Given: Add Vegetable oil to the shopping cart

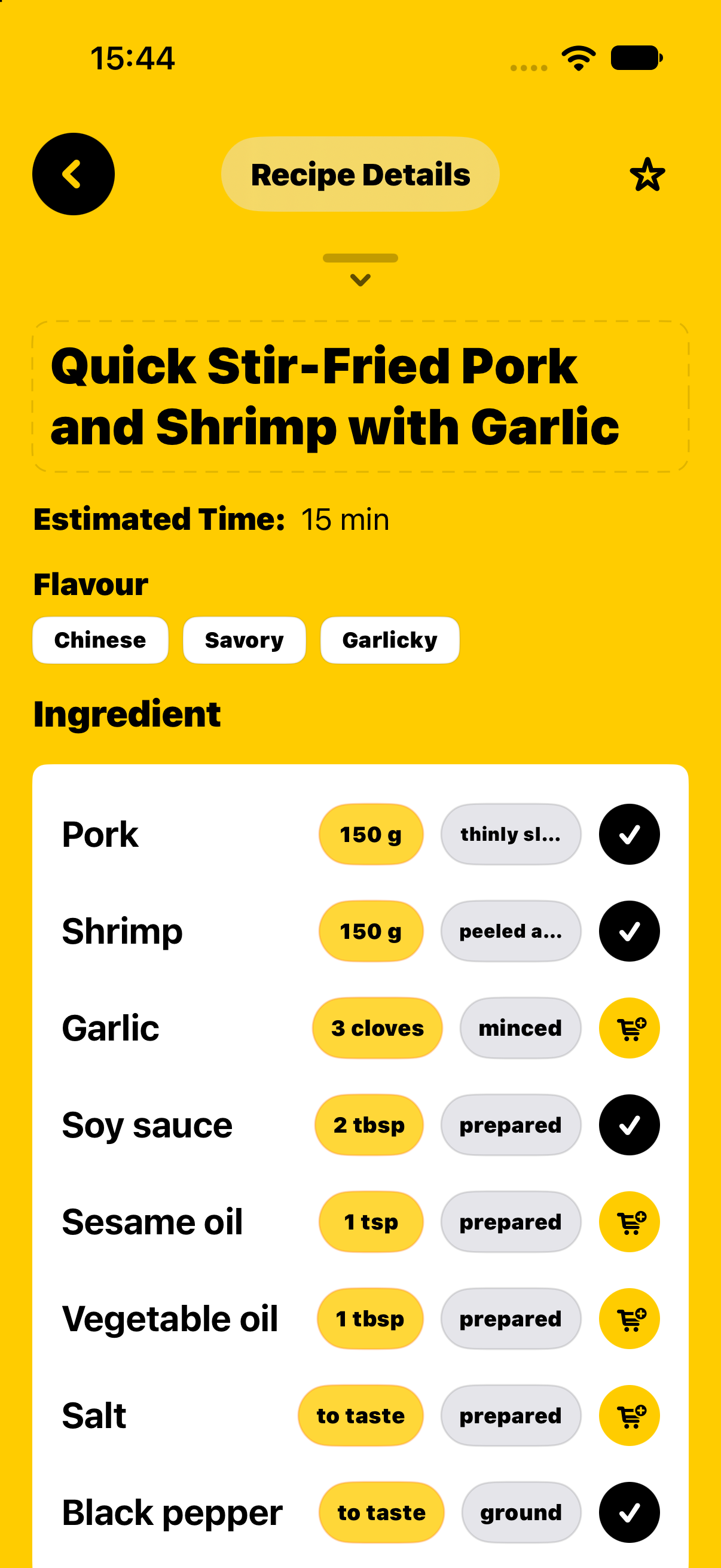Looking at the screenshot, I should [629, 1318].
